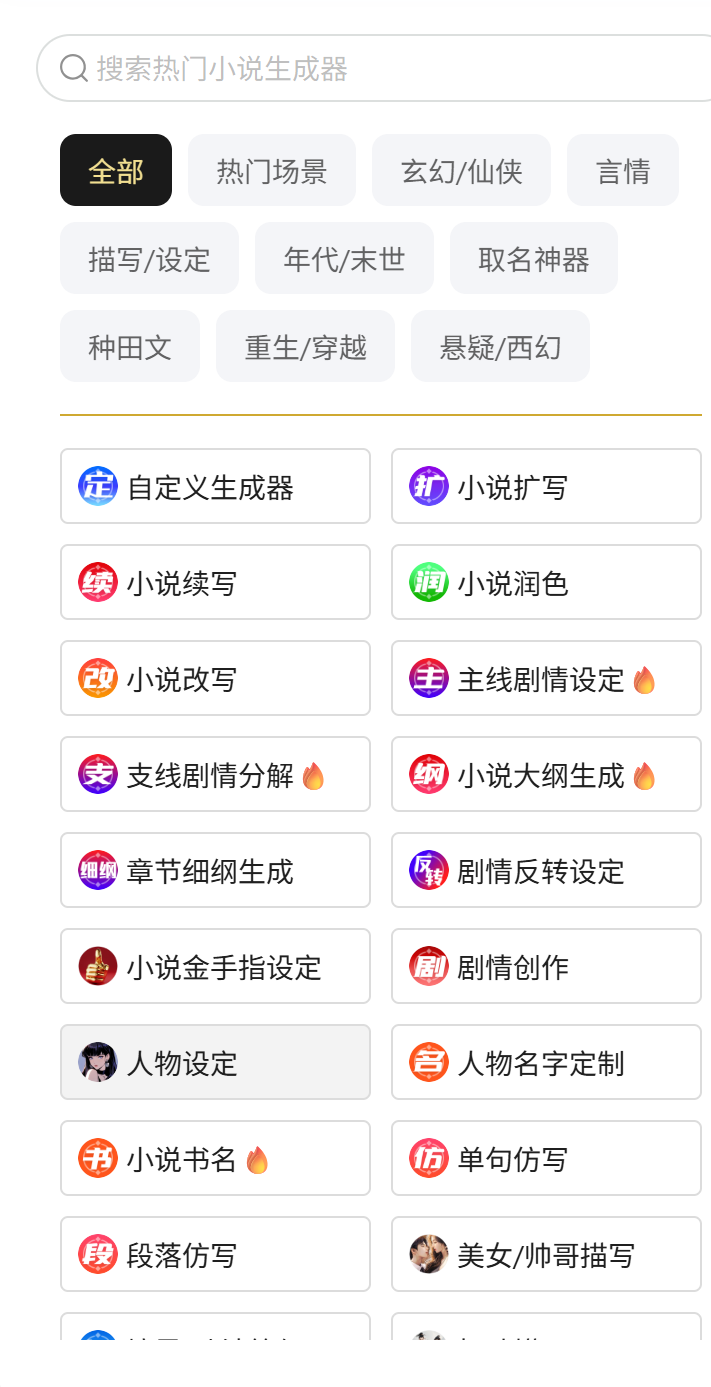
Task: Open the 小说书名 generator
Action: click(x=215, y=1158)
